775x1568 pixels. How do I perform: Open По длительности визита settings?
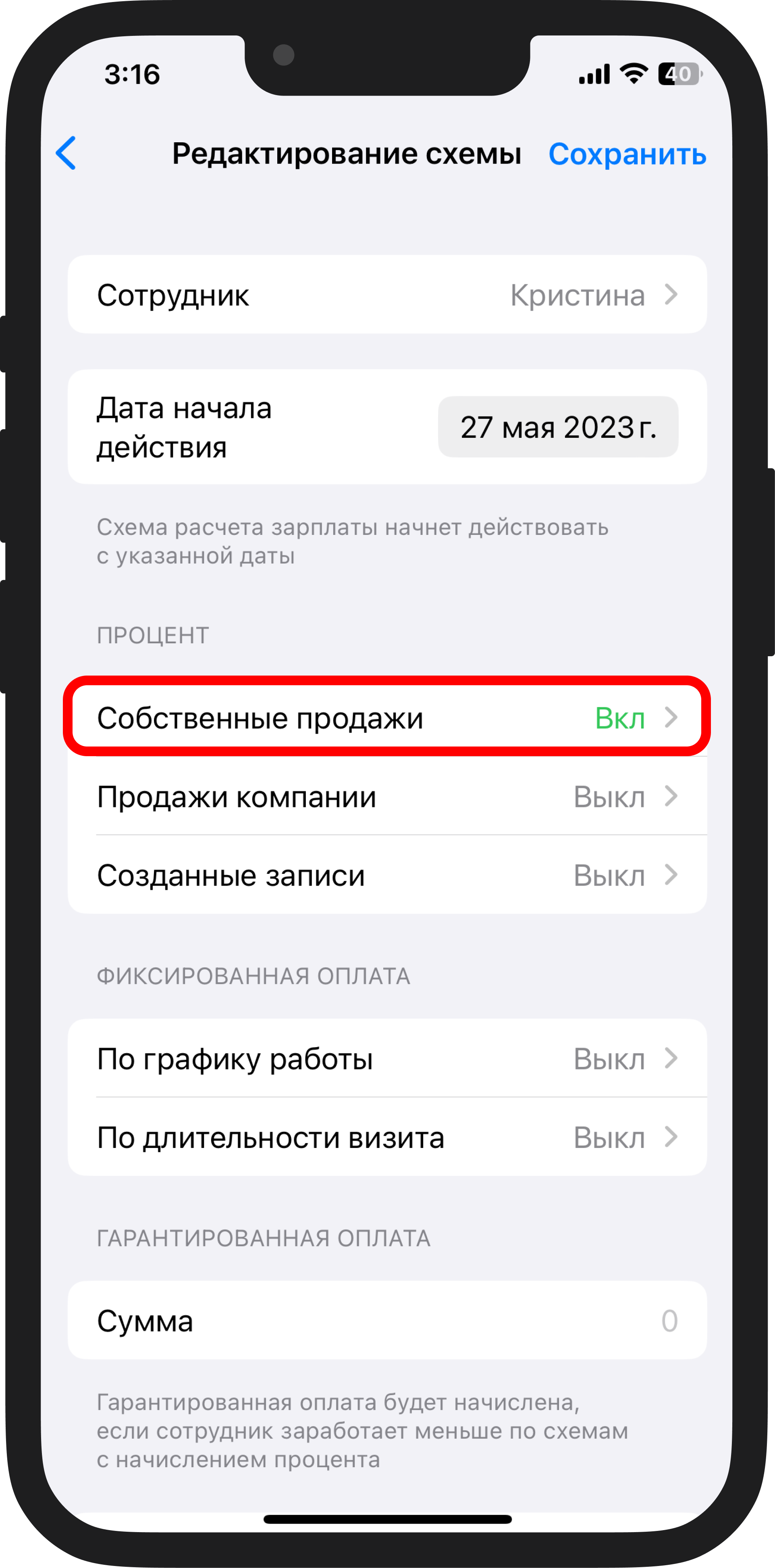pyautogui.click(x=387, y=1138)
